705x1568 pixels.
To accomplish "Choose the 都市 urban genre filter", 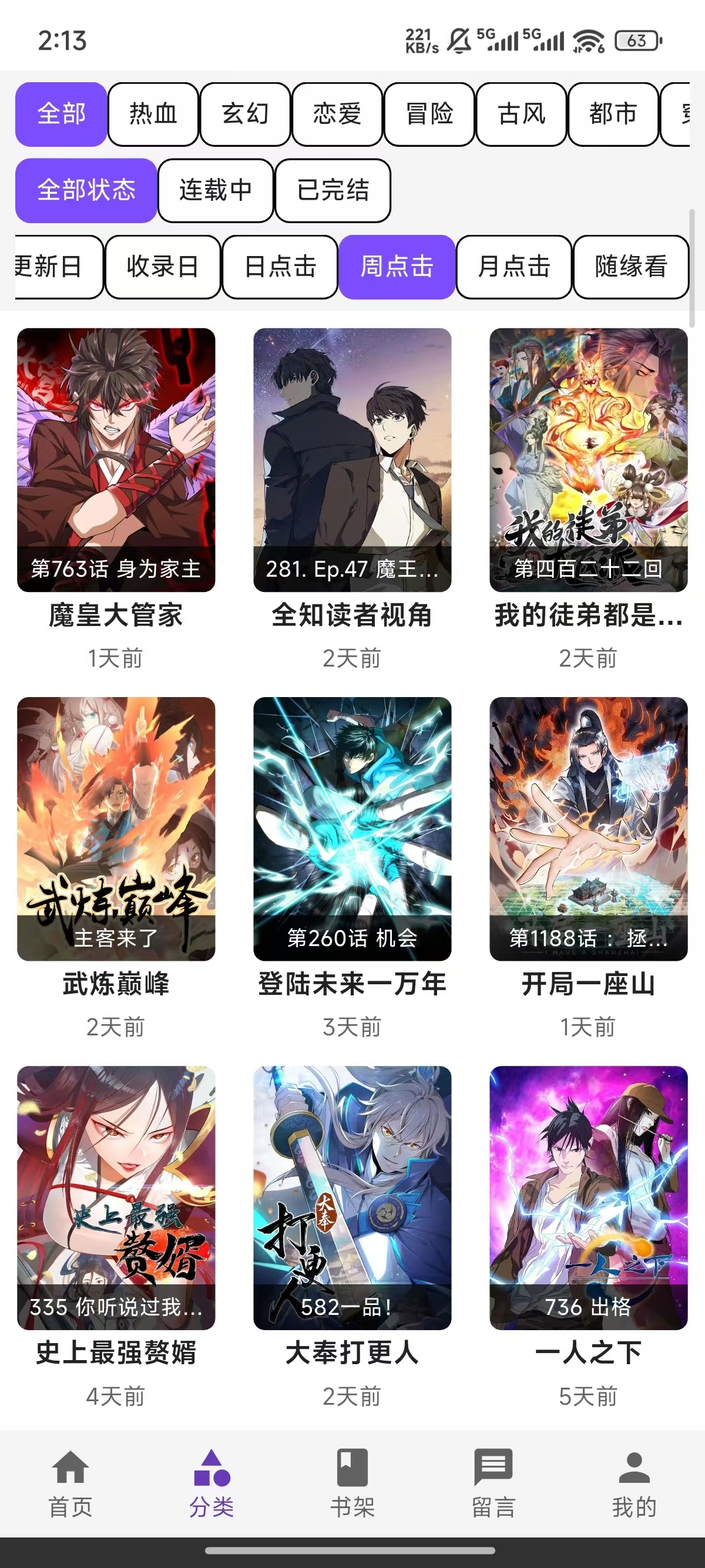I will [x=612, y=115].
